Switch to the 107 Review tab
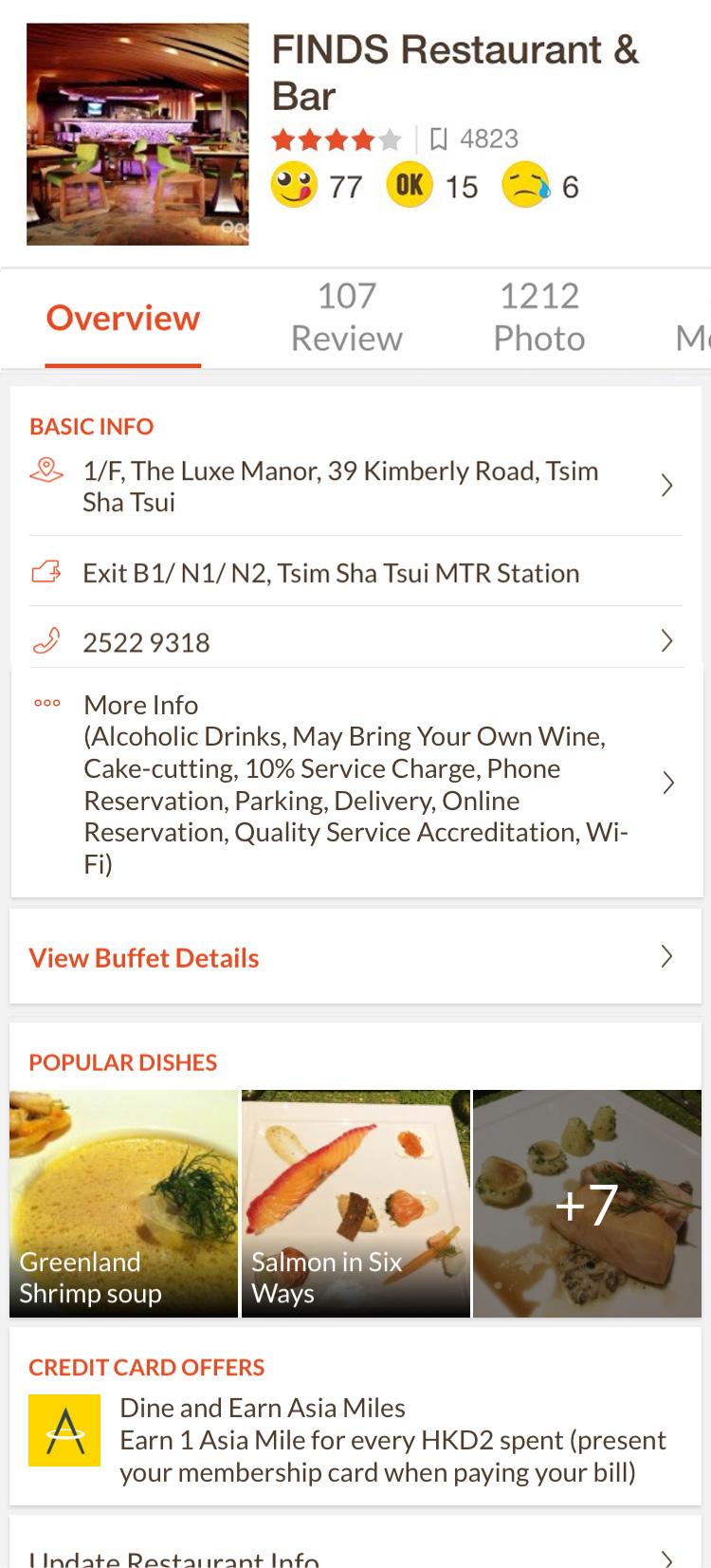The height and width of the screenshot is (1568, 711). point(346,317)
